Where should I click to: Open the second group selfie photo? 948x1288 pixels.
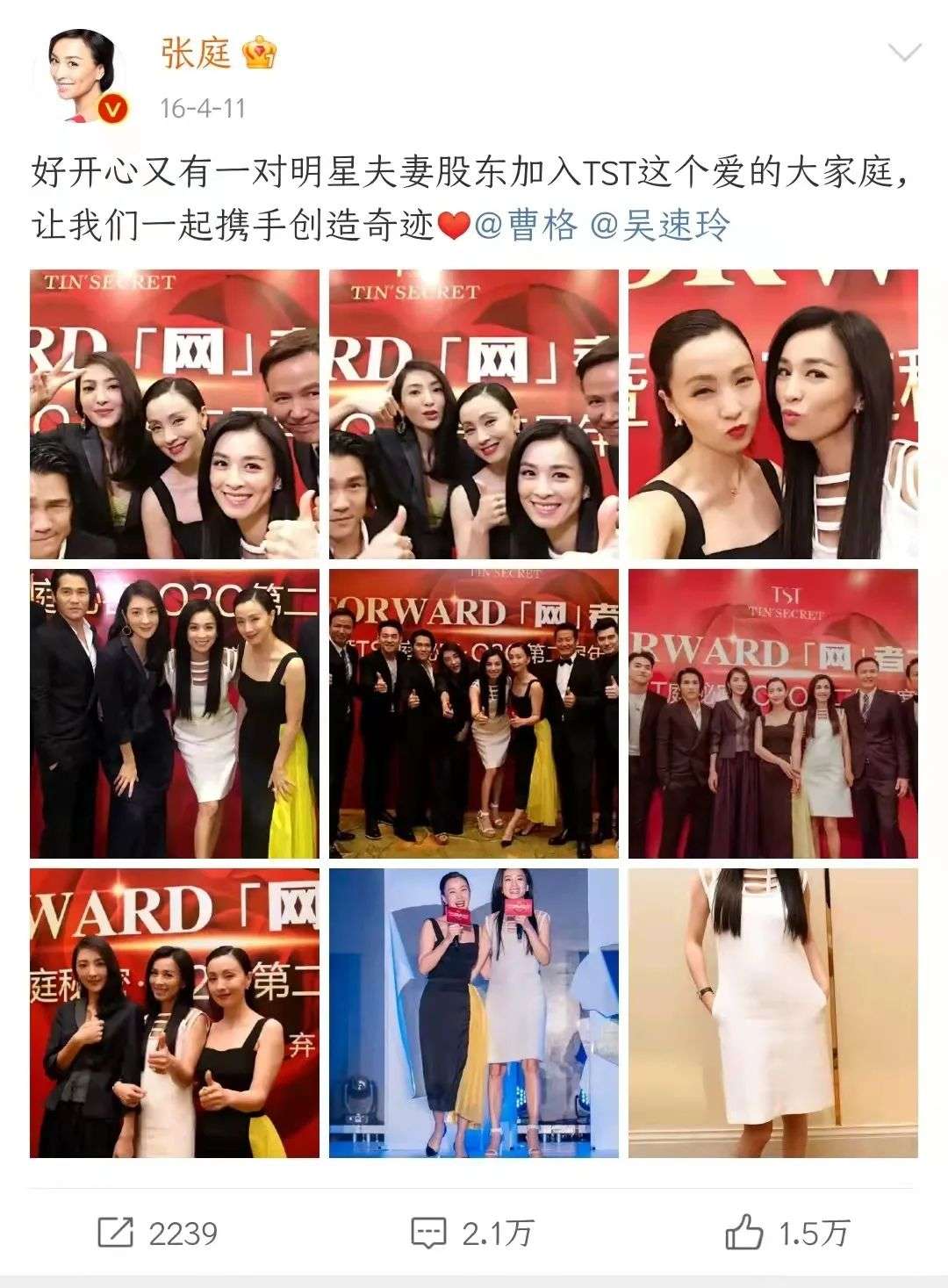[x=474, y=414]
